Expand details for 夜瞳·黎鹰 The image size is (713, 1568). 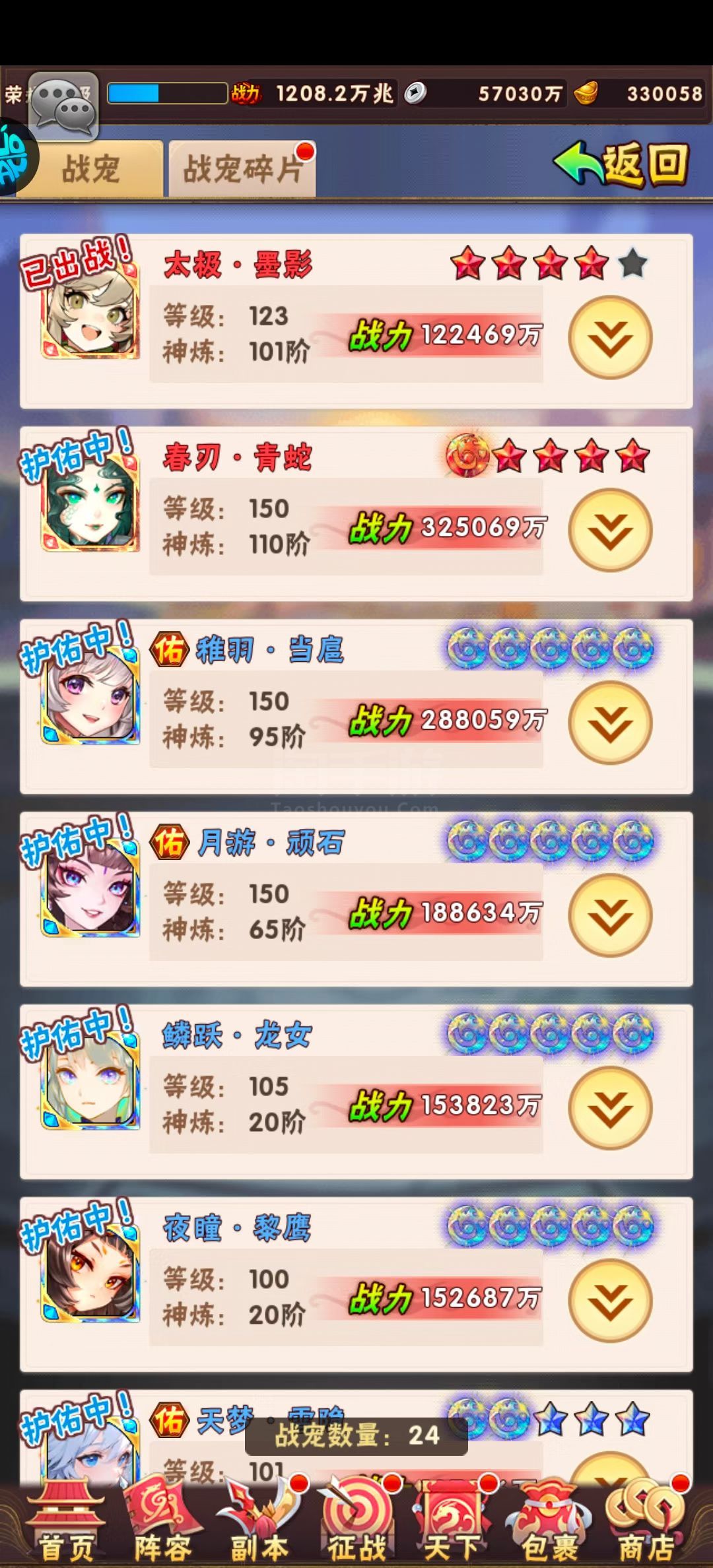point(610,1301)
